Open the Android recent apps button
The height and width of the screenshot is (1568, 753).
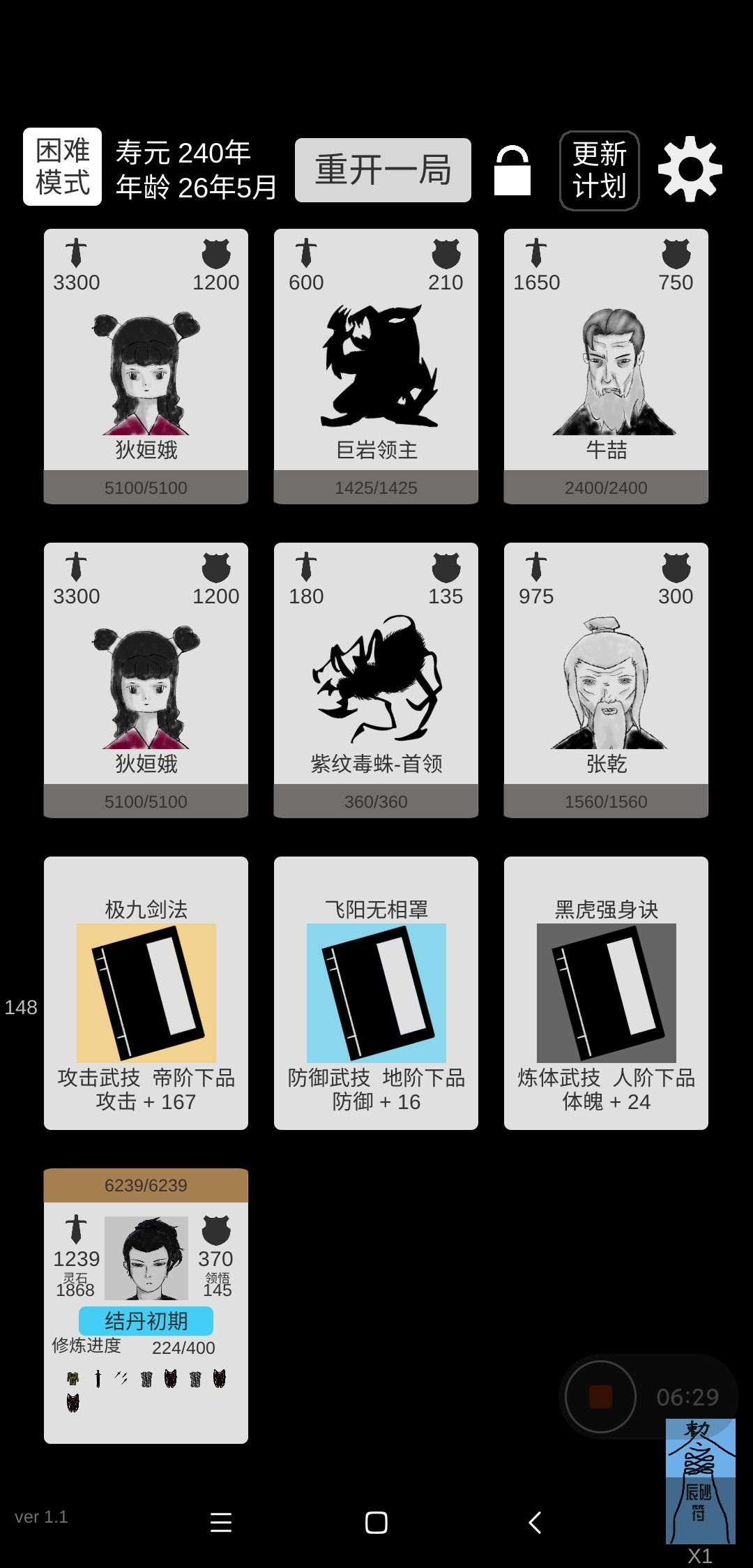pyautogui.click(x=220, y=1521)
